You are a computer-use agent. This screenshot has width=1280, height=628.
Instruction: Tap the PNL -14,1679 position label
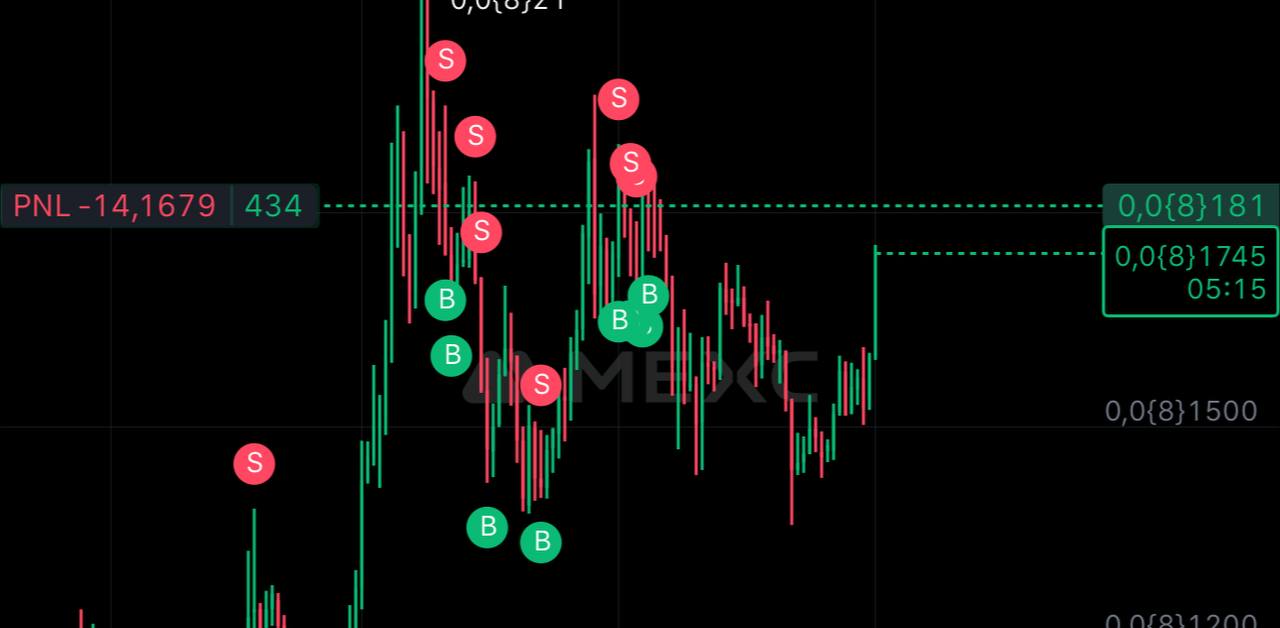[x=115, y=206]
